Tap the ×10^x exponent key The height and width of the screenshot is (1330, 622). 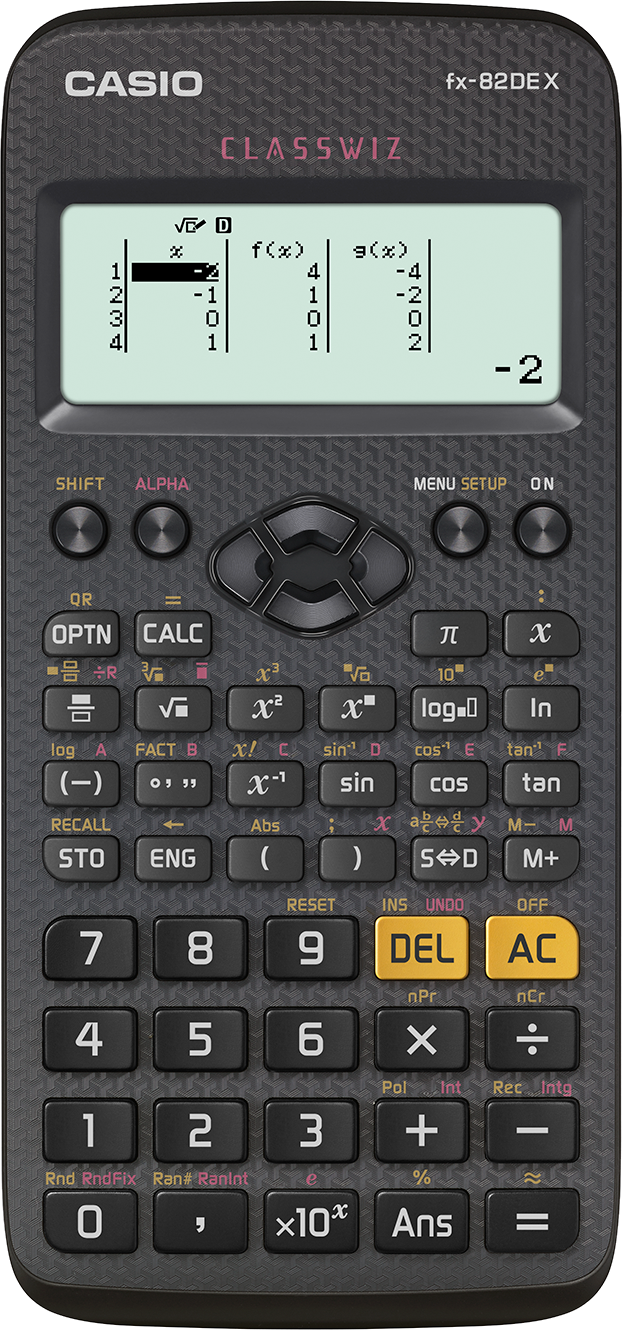coord(311,1222)
